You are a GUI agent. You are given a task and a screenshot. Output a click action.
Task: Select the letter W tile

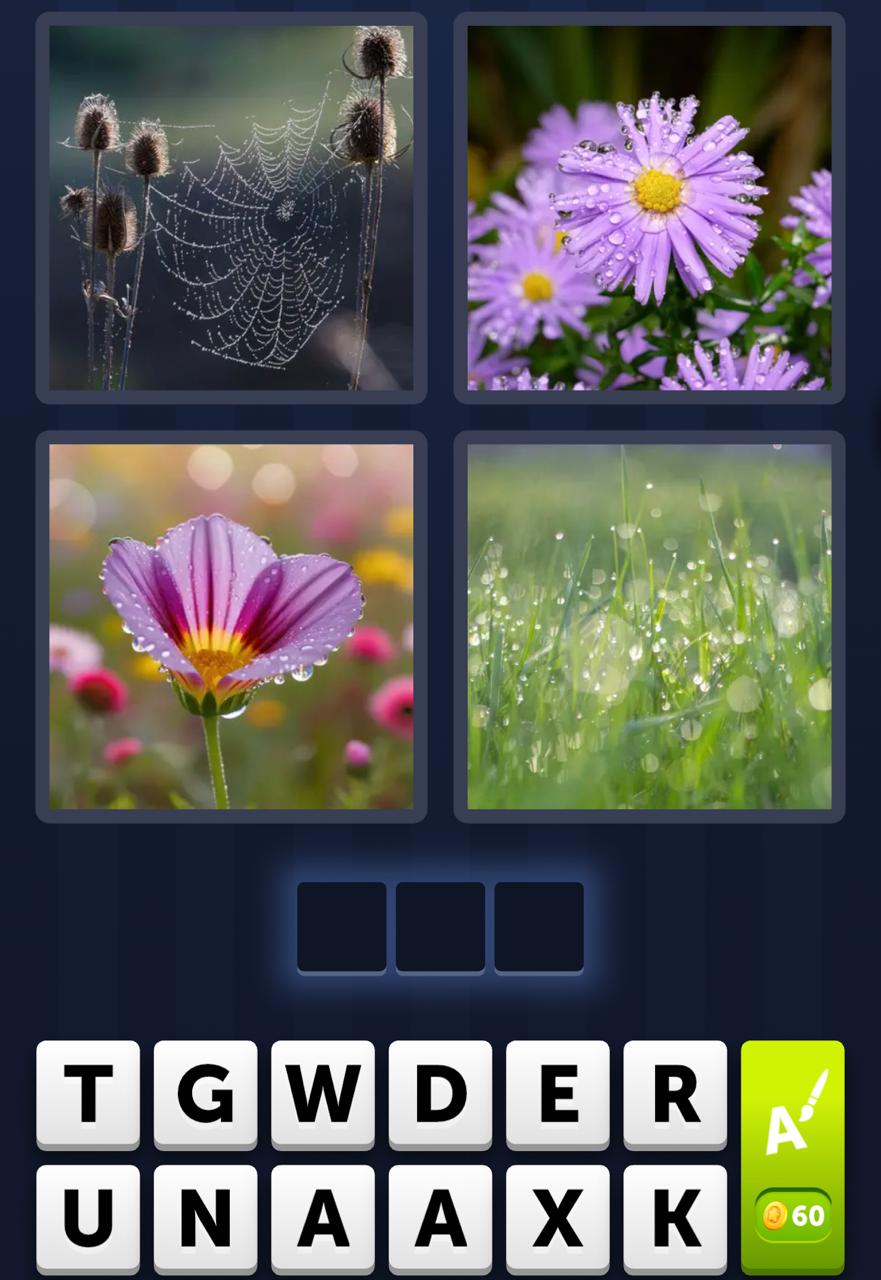(x=322, y=1096)
